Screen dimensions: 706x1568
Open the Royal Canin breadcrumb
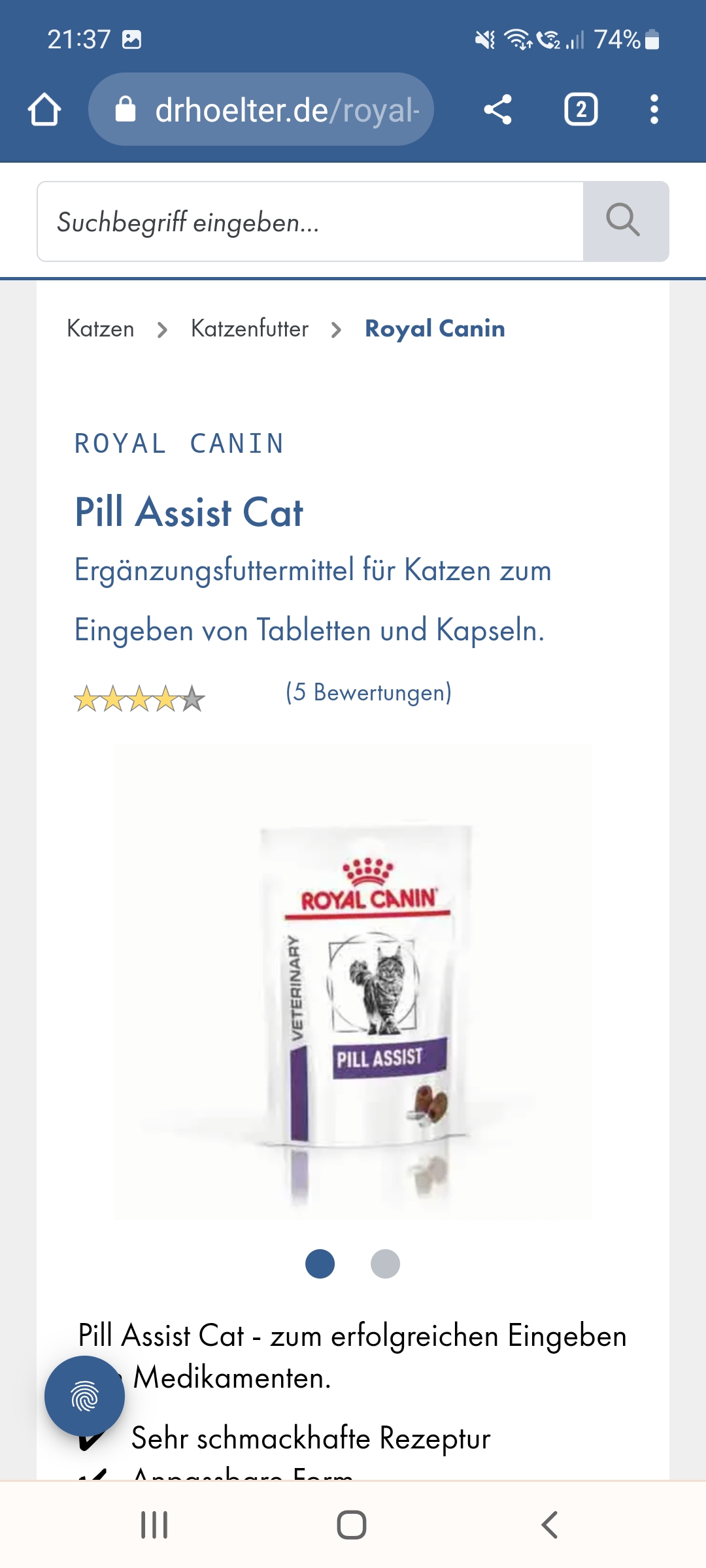click(435, 329)
